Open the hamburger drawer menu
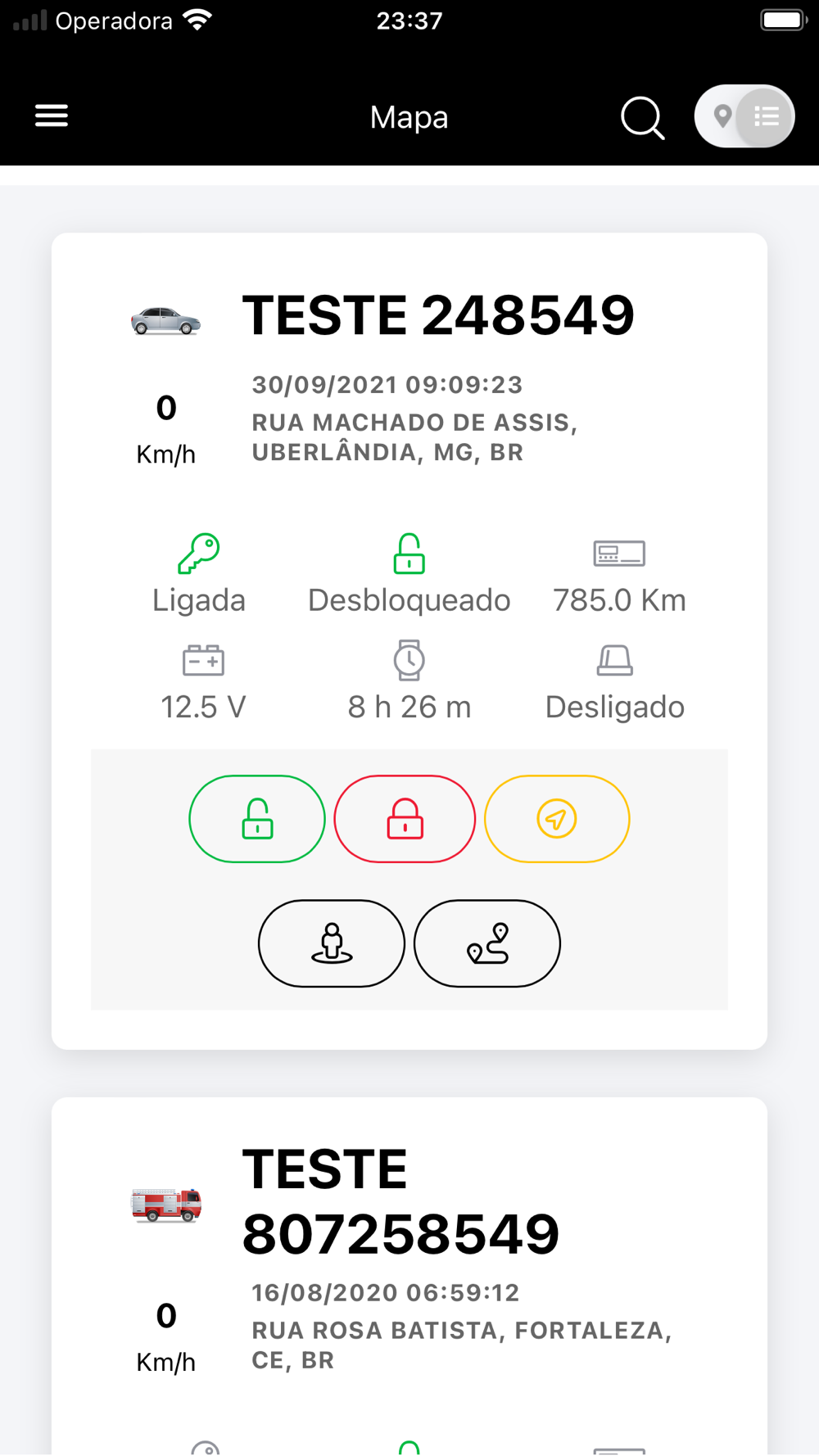This screenshot has width=819, height=1456. click(52, 116)
